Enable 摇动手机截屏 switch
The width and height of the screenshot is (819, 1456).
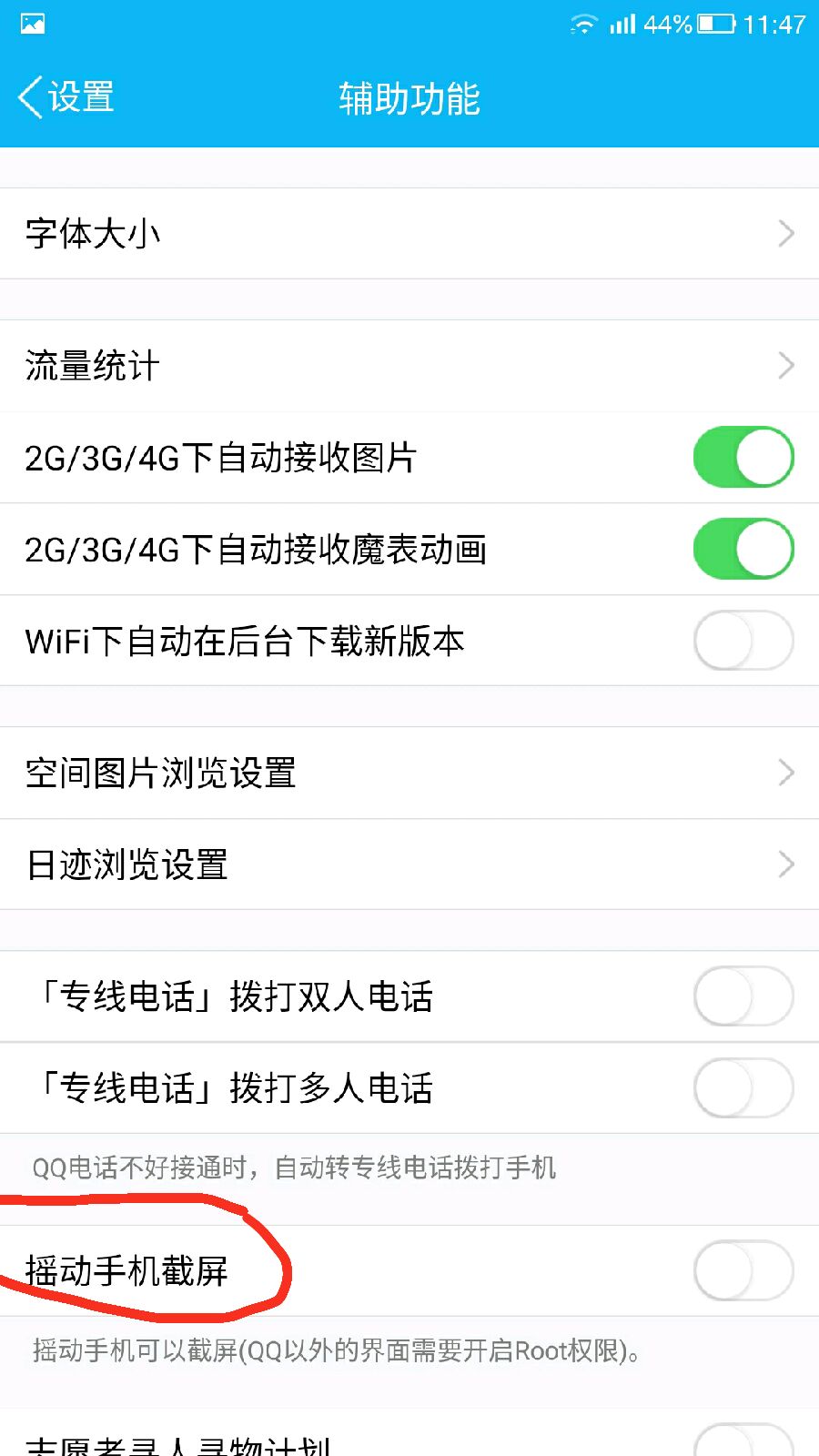tap(743, 1270)
